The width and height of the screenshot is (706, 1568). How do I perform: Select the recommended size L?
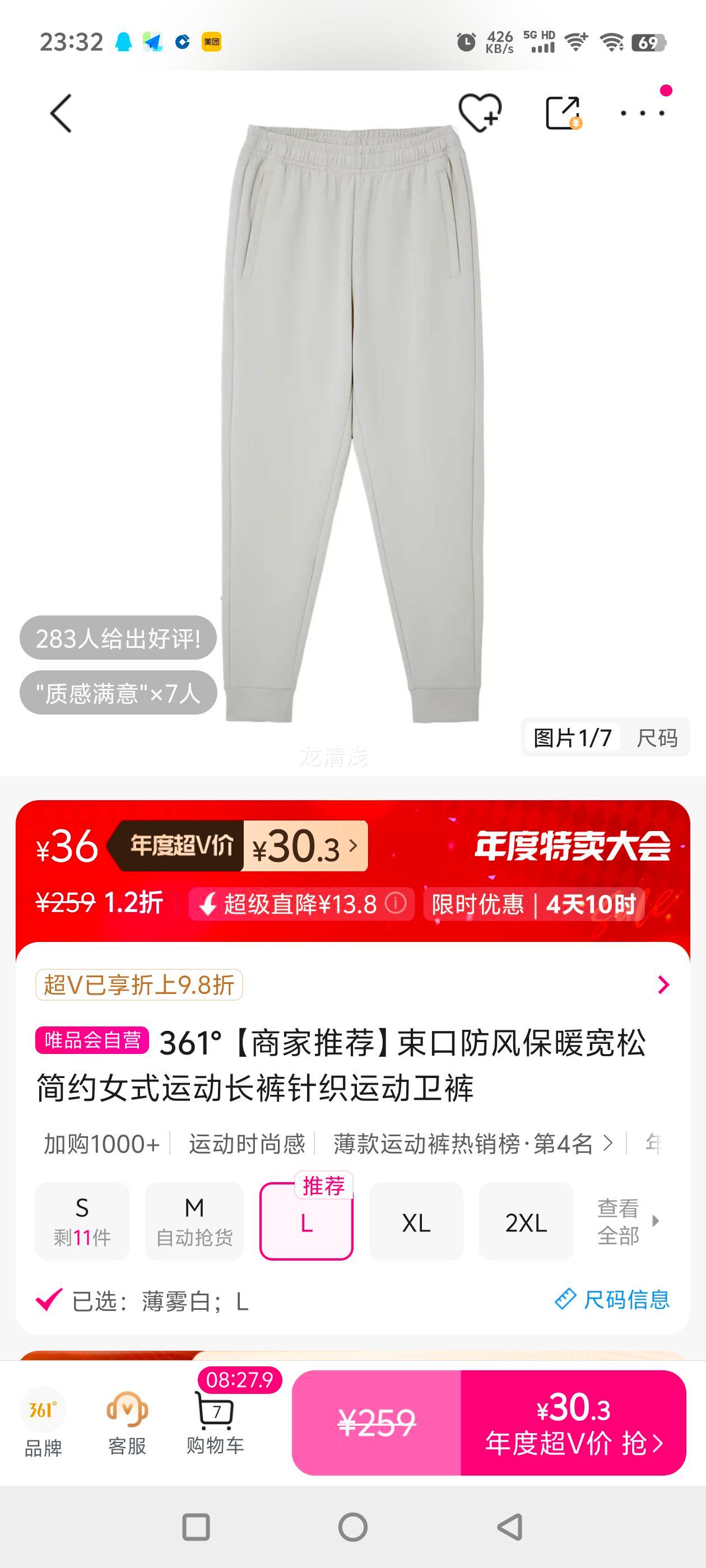point(308,1224)
